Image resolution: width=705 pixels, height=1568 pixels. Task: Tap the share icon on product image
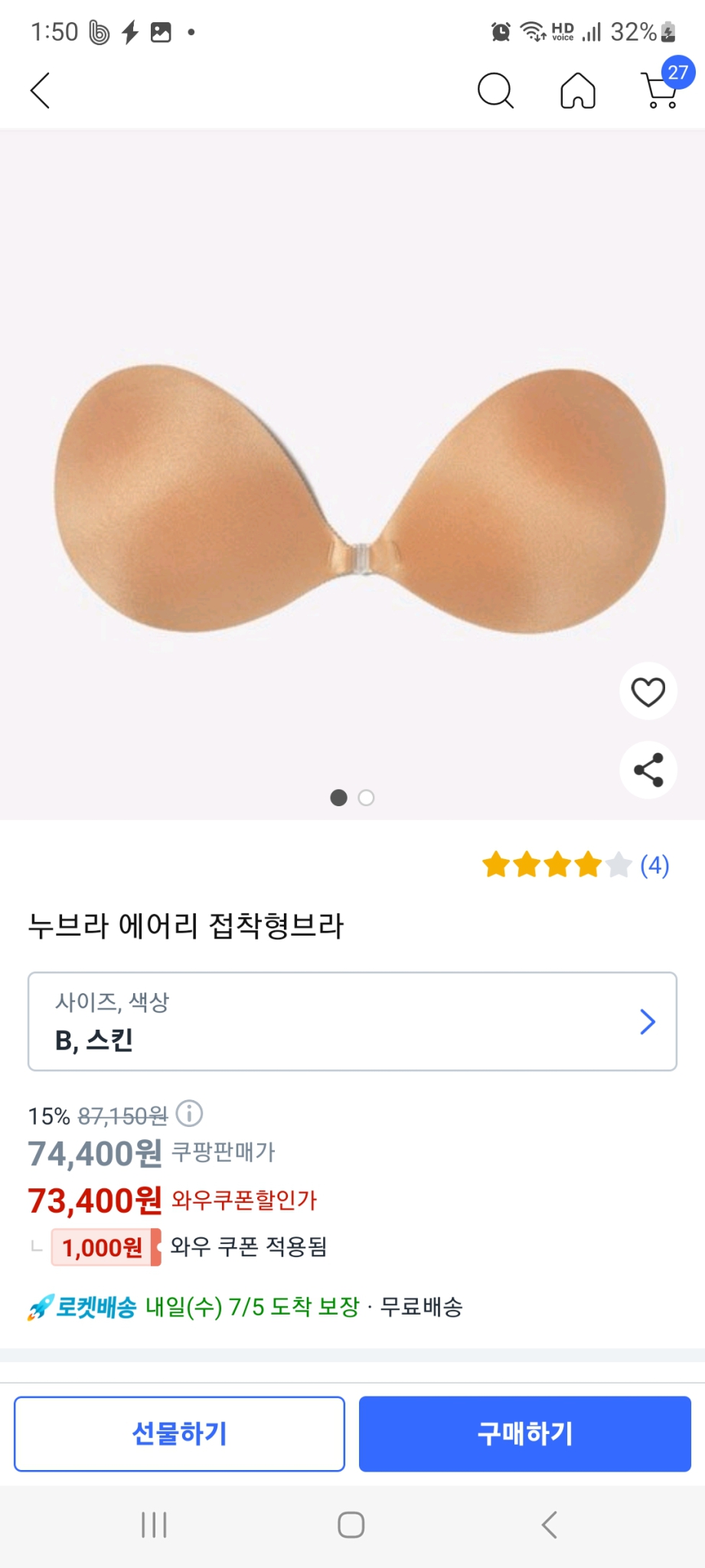(648, 770)
